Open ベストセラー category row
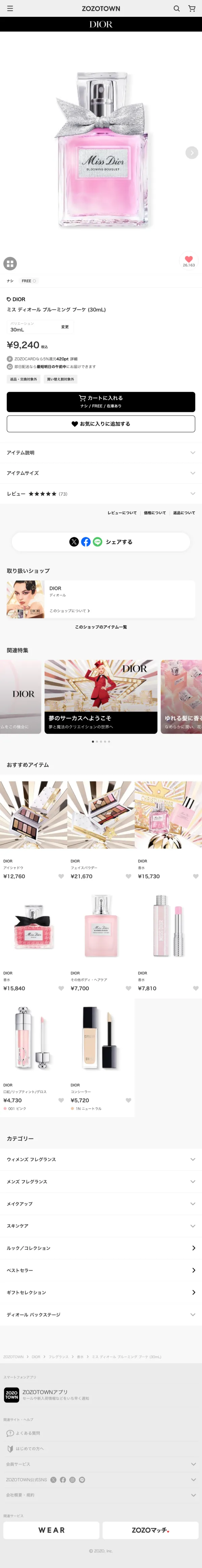This screenshot has width=202, height=1568. (101, 1270)
